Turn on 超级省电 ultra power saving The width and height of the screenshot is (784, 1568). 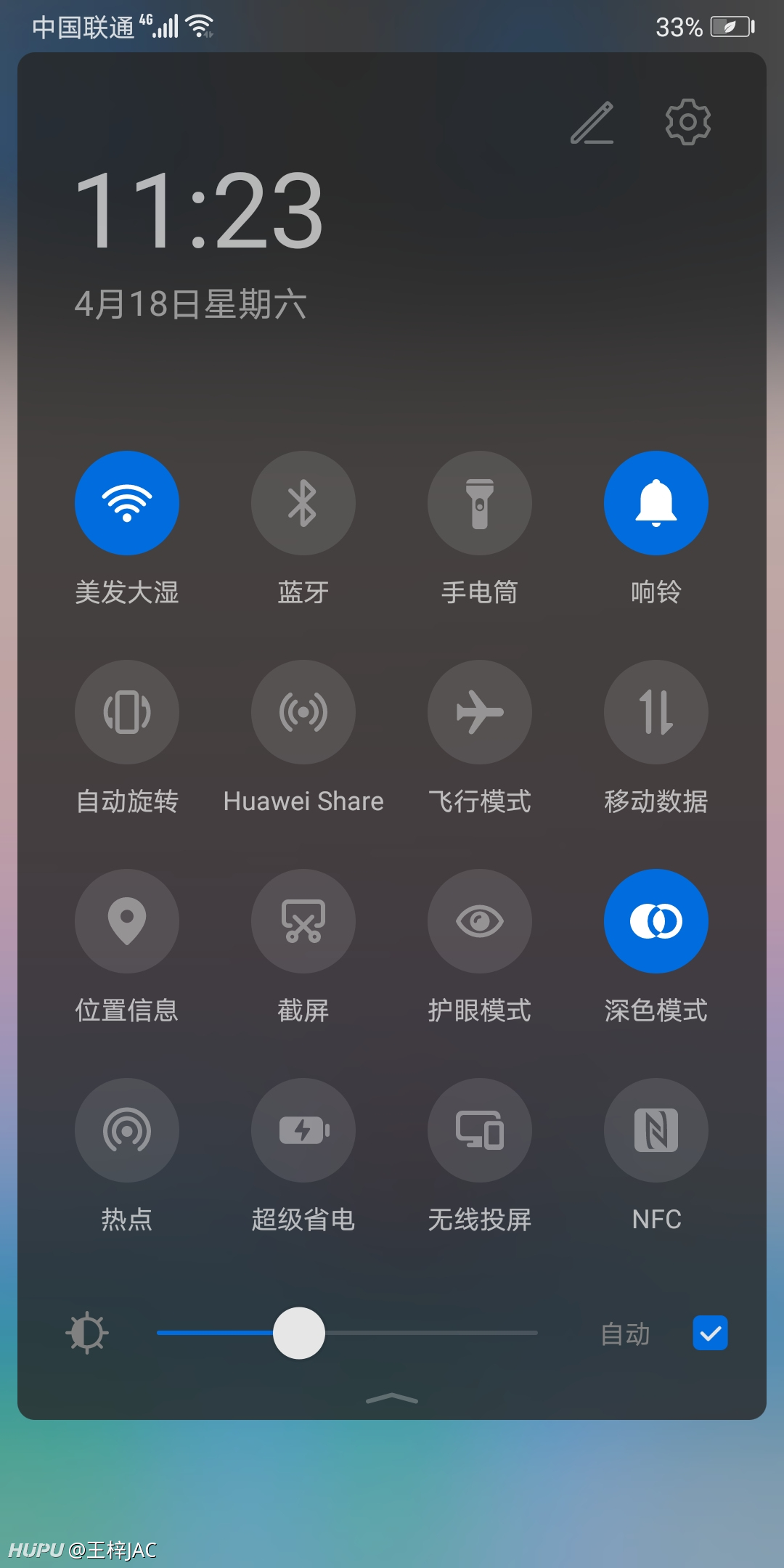(x=303, y=1130)
